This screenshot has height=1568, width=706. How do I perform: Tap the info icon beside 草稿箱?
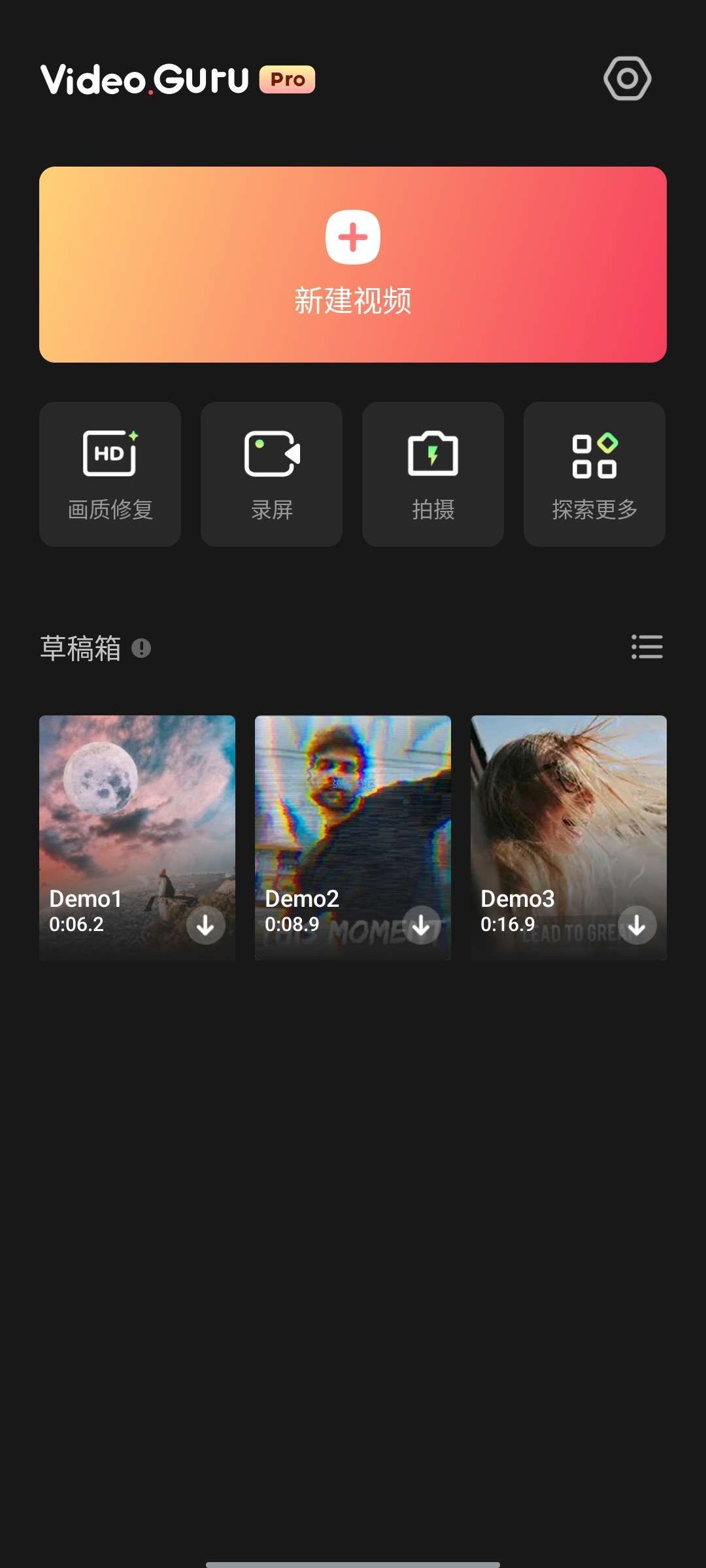tap(141, 648)
